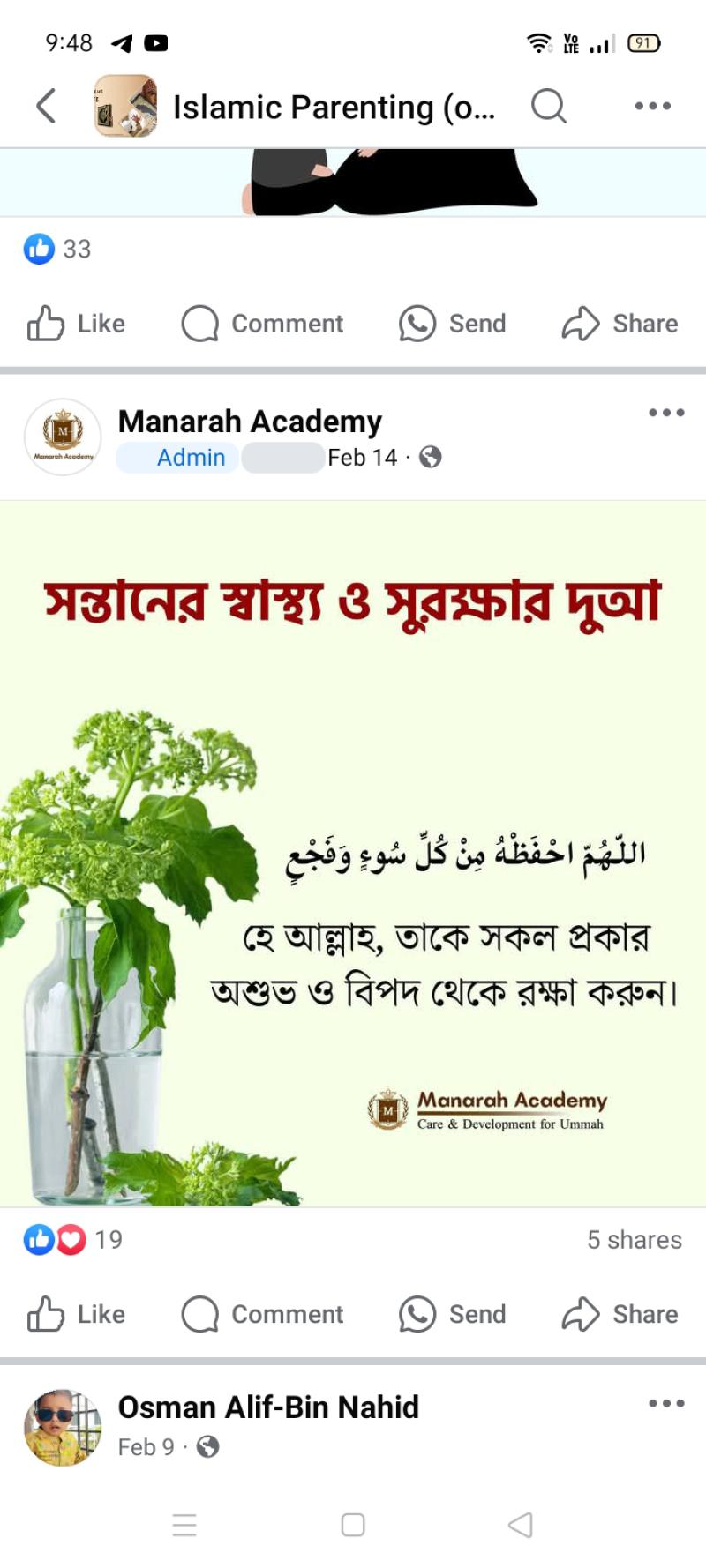Open options menu on Osman Alif-Bin Nahid's post
This screenshot has width=706, height=1568.
666,1403
